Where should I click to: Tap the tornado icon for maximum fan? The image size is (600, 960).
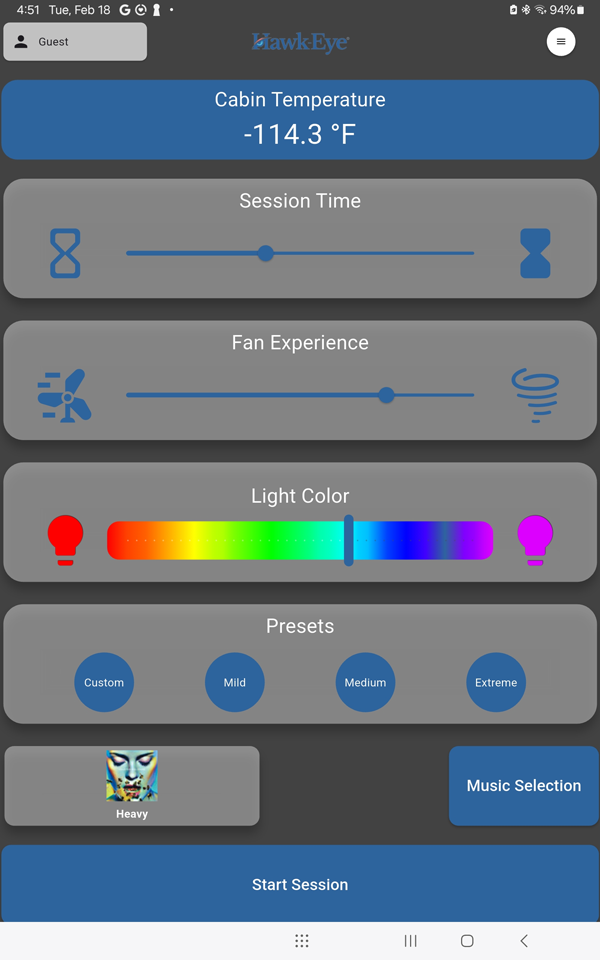[x=535, y=394]
